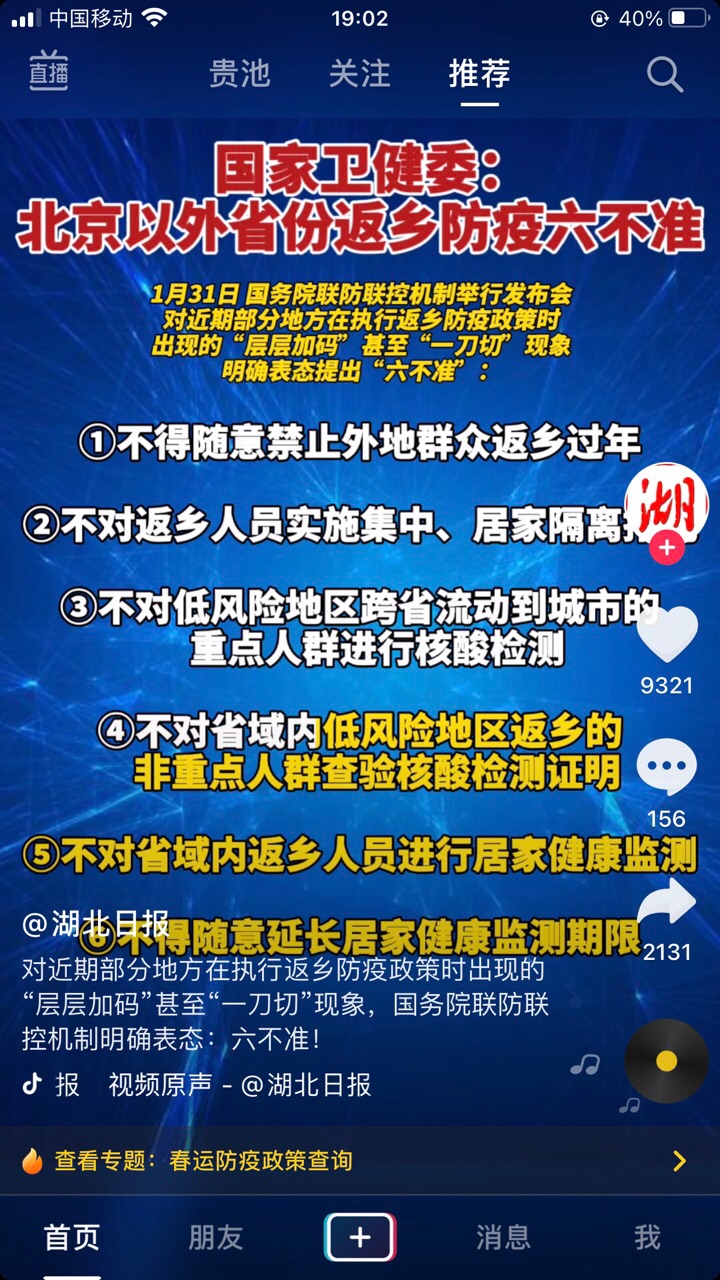Go to the 我 profile tab
Image resolution: width=720 pixels, height=1280 pixels.
click(647, 1238)
